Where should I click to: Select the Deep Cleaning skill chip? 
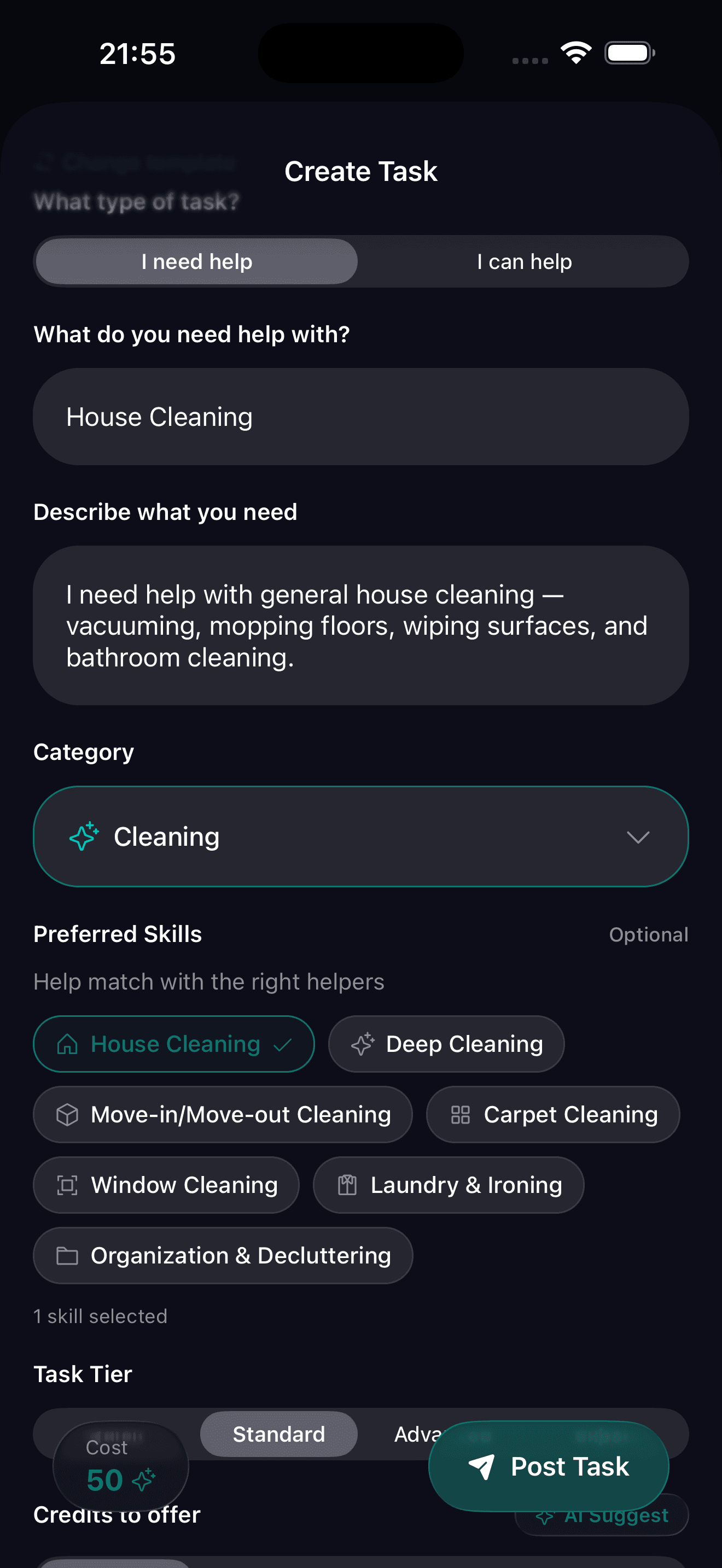pos(446,1043)
